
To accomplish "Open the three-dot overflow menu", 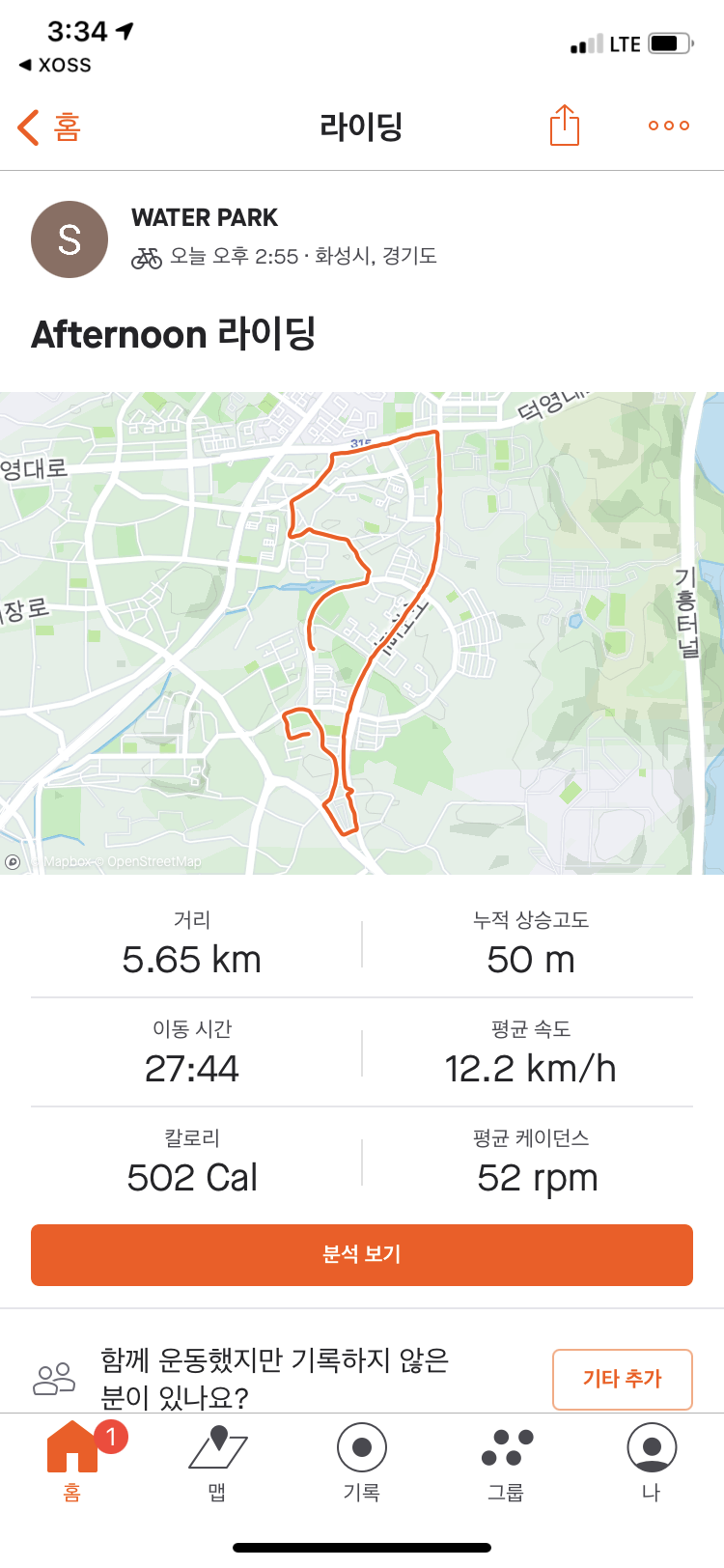I will pyautogui.click(x=668, y=126).
